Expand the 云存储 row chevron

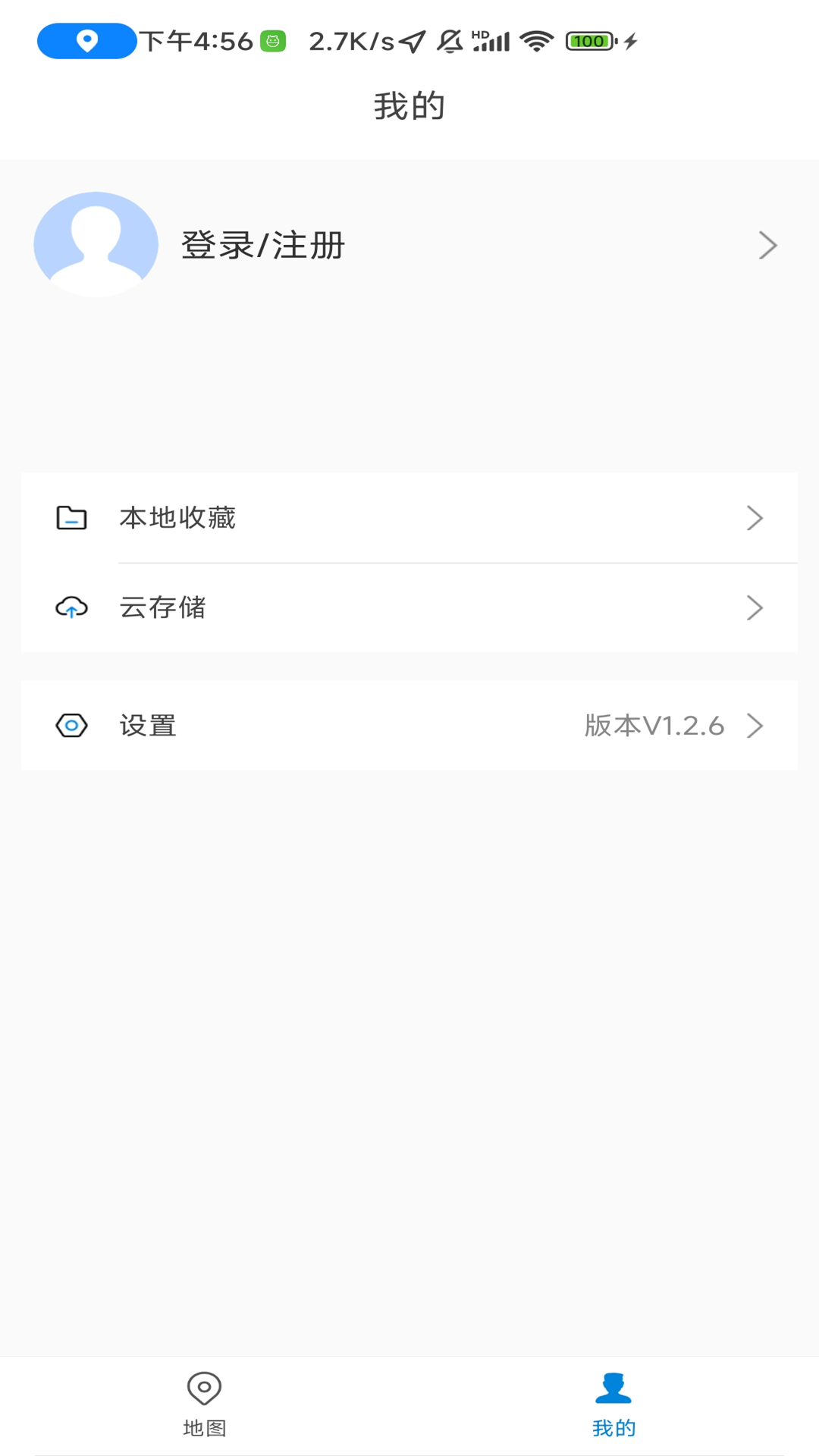click(x=755, y=607)
